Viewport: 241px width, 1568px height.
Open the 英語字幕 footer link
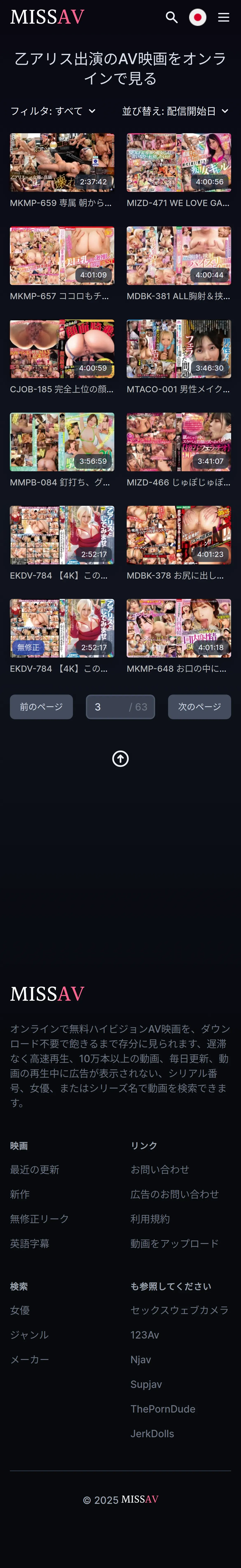pyautogui.click(x=29, y=1244)
